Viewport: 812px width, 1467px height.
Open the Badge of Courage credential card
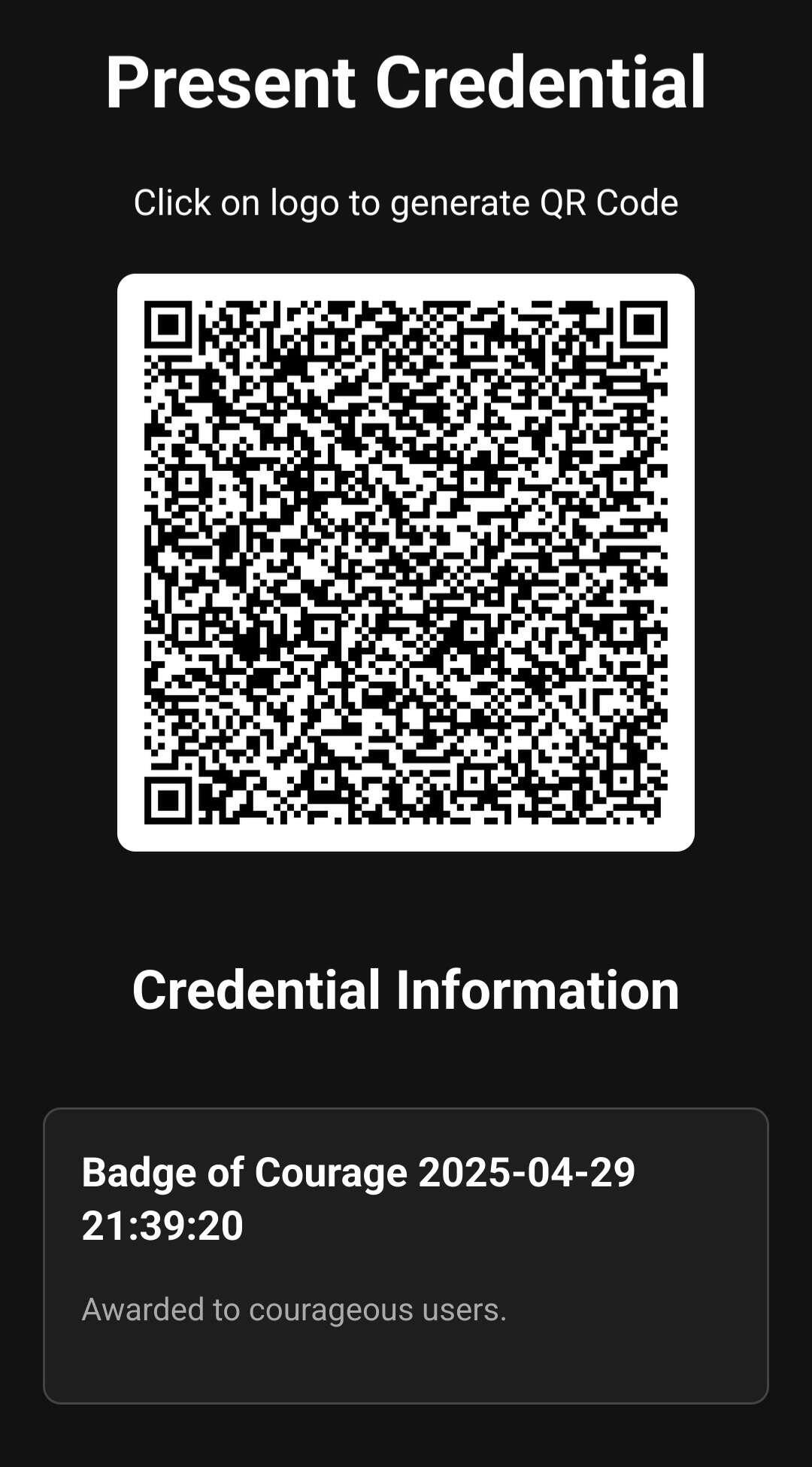click(406, 1255)
